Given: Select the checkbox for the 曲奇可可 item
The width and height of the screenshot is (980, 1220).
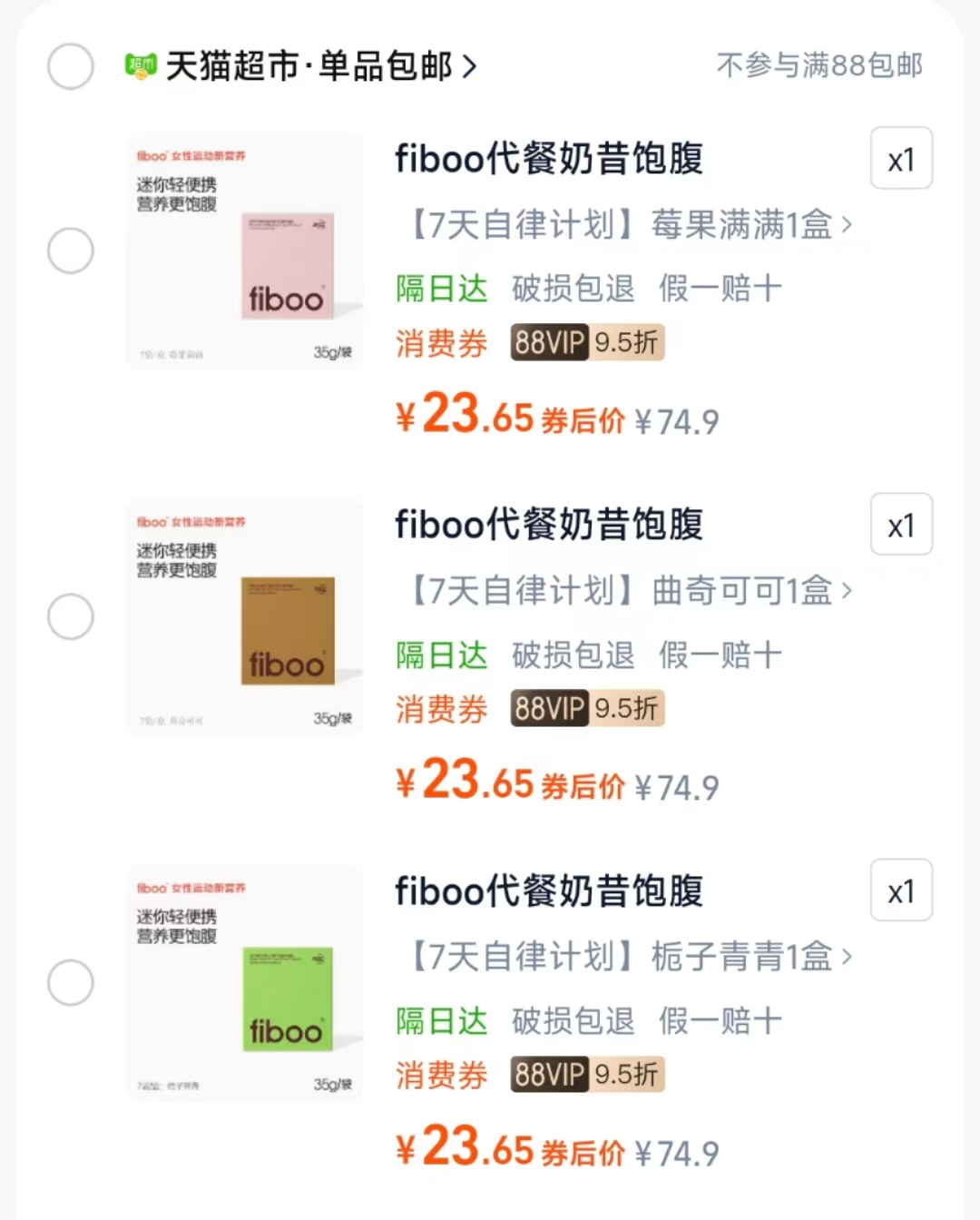Looking at the screenshot, I should 70,616.
